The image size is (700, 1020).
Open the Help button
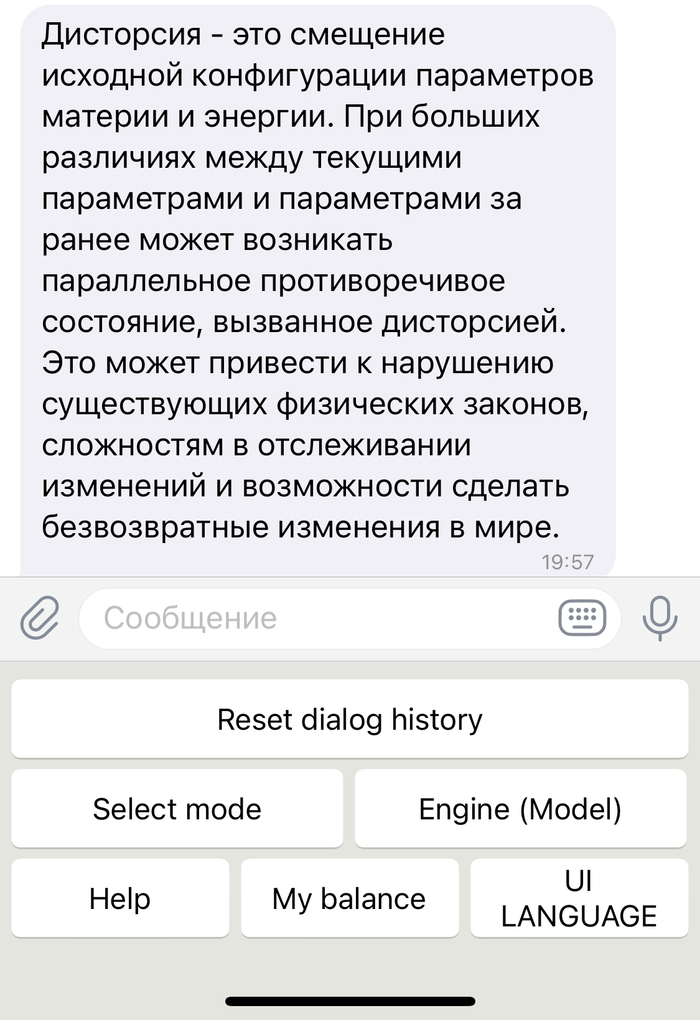point(120,898)
